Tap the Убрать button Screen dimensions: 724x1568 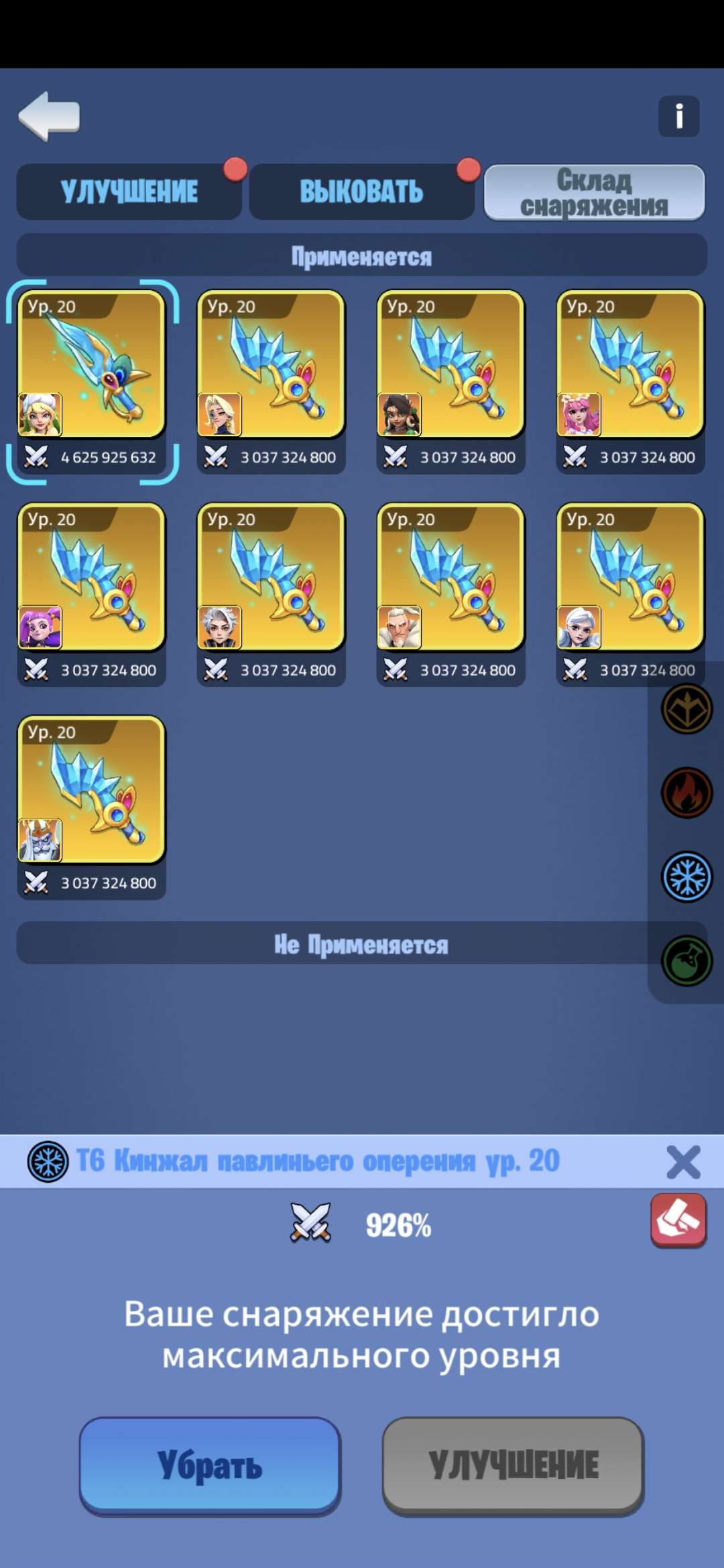coord(210,1465)
